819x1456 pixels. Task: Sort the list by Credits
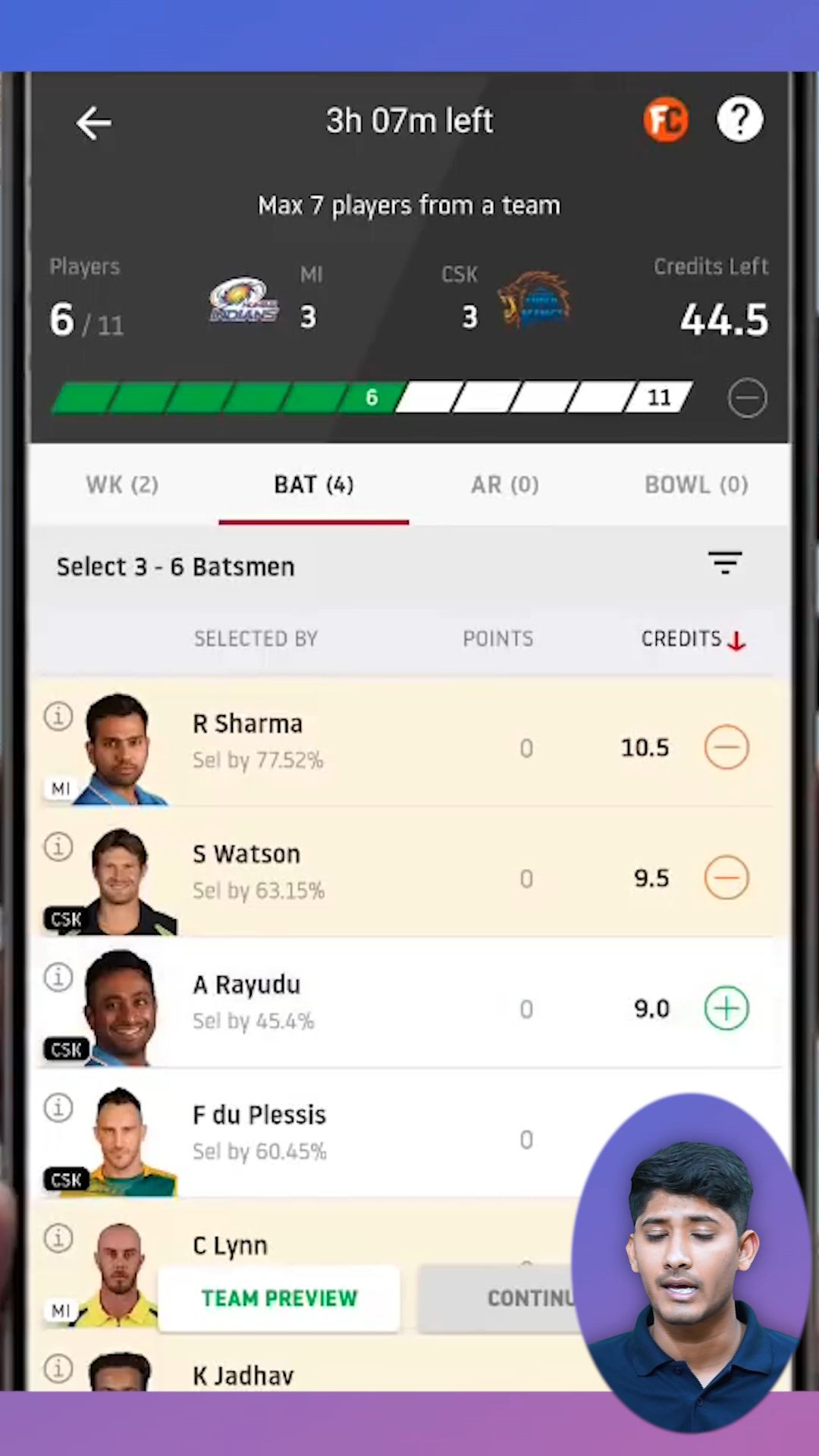click(x=692, y=639)
